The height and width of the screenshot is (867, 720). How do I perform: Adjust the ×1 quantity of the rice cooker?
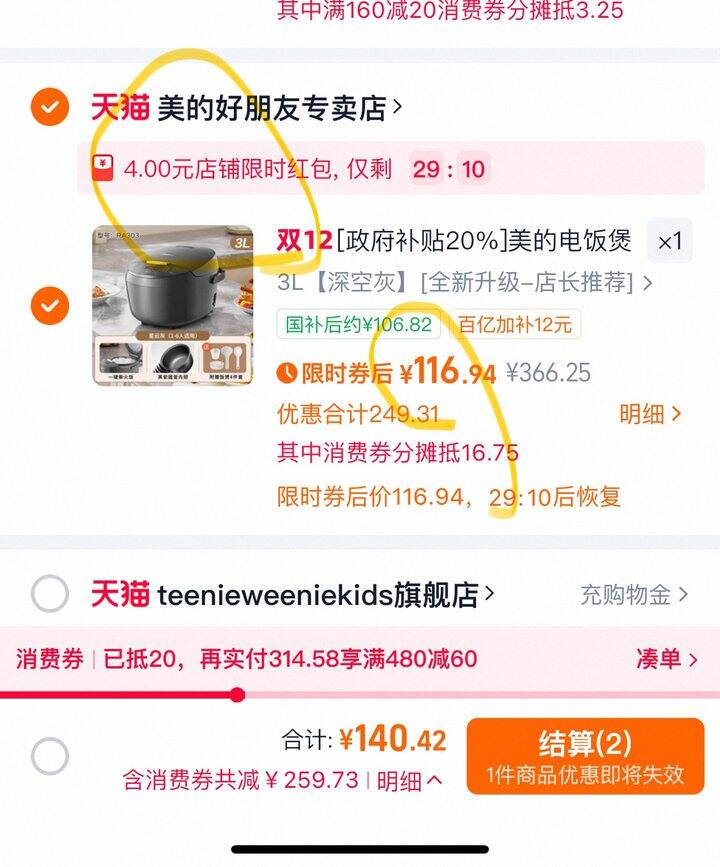pos(669,241)
